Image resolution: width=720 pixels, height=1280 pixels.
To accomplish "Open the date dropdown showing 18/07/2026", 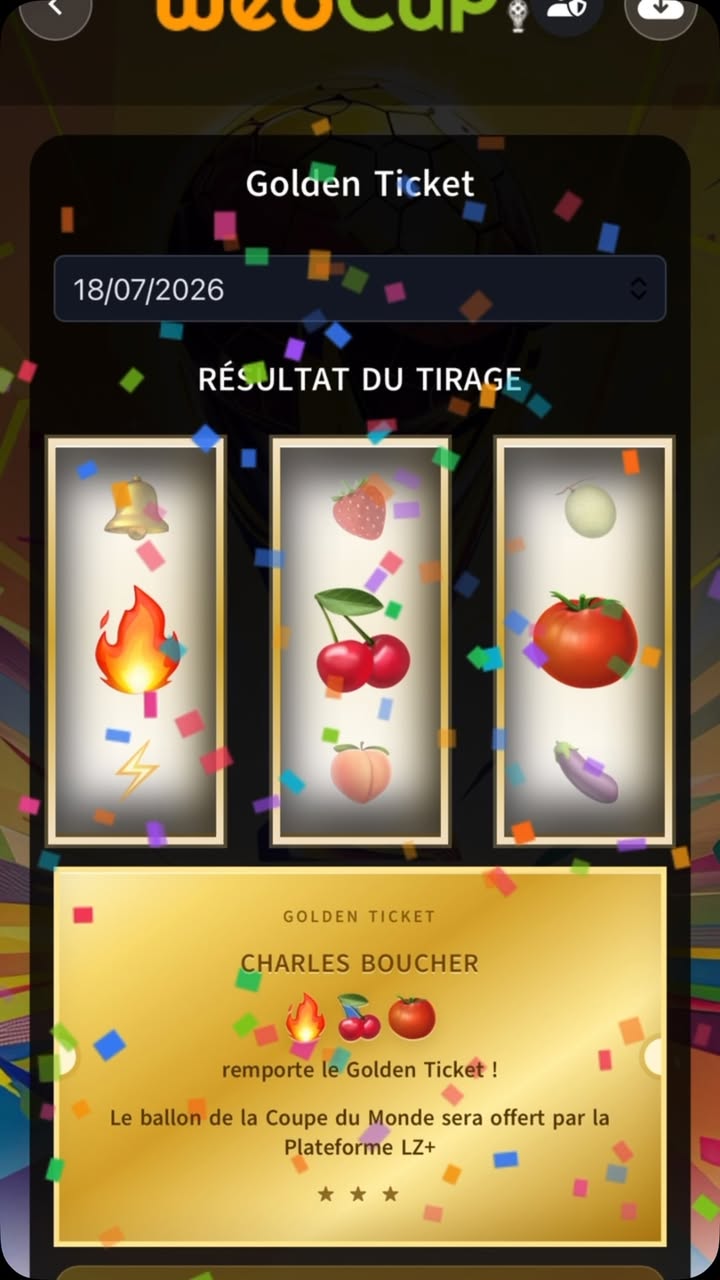I will pos(360,289).
